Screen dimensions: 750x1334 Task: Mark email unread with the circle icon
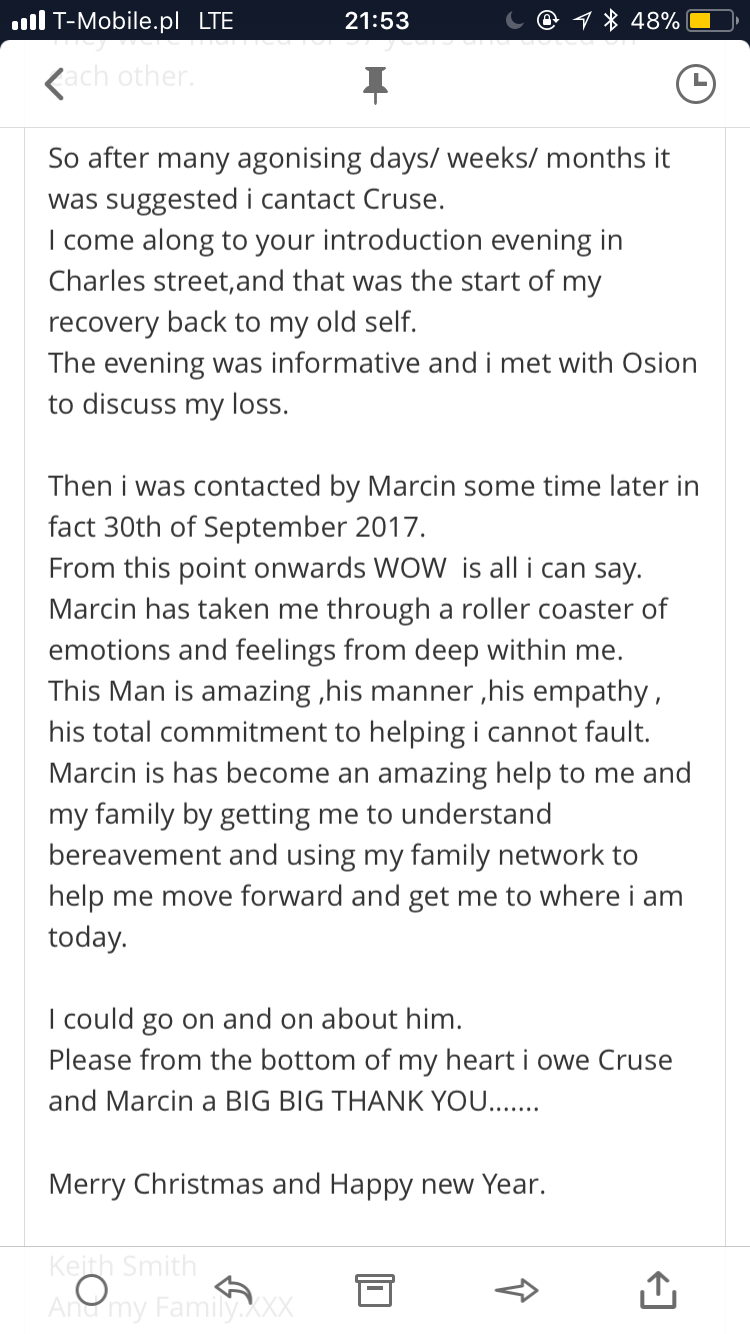click(91, 1290)
